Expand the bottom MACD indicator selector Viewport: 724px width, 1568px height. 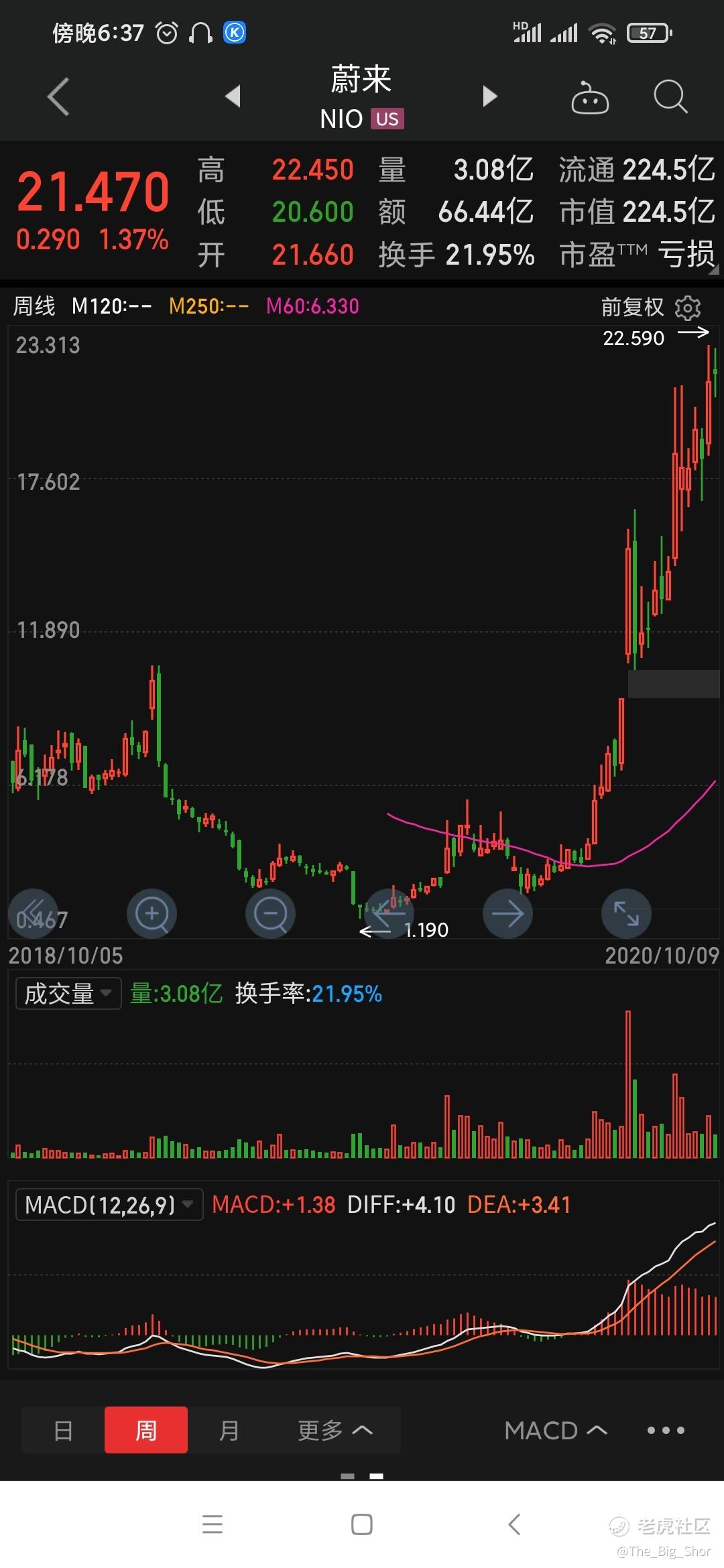(556, 1430)
